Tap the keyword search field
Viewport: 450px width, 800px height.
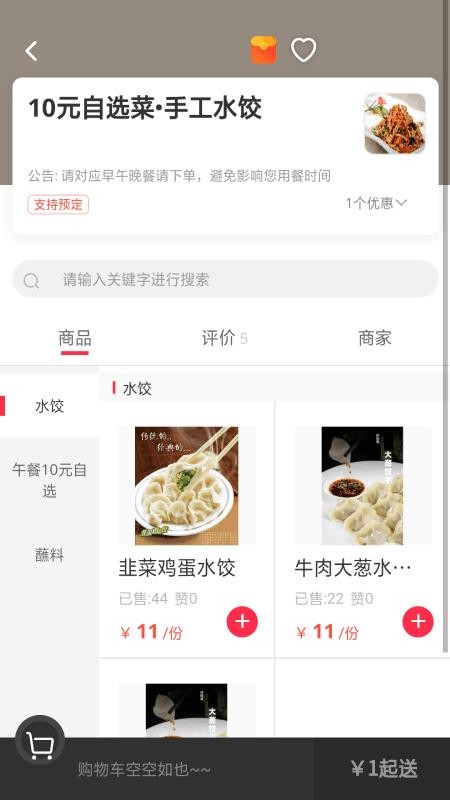pyautogui.click(x=225, y=279)
